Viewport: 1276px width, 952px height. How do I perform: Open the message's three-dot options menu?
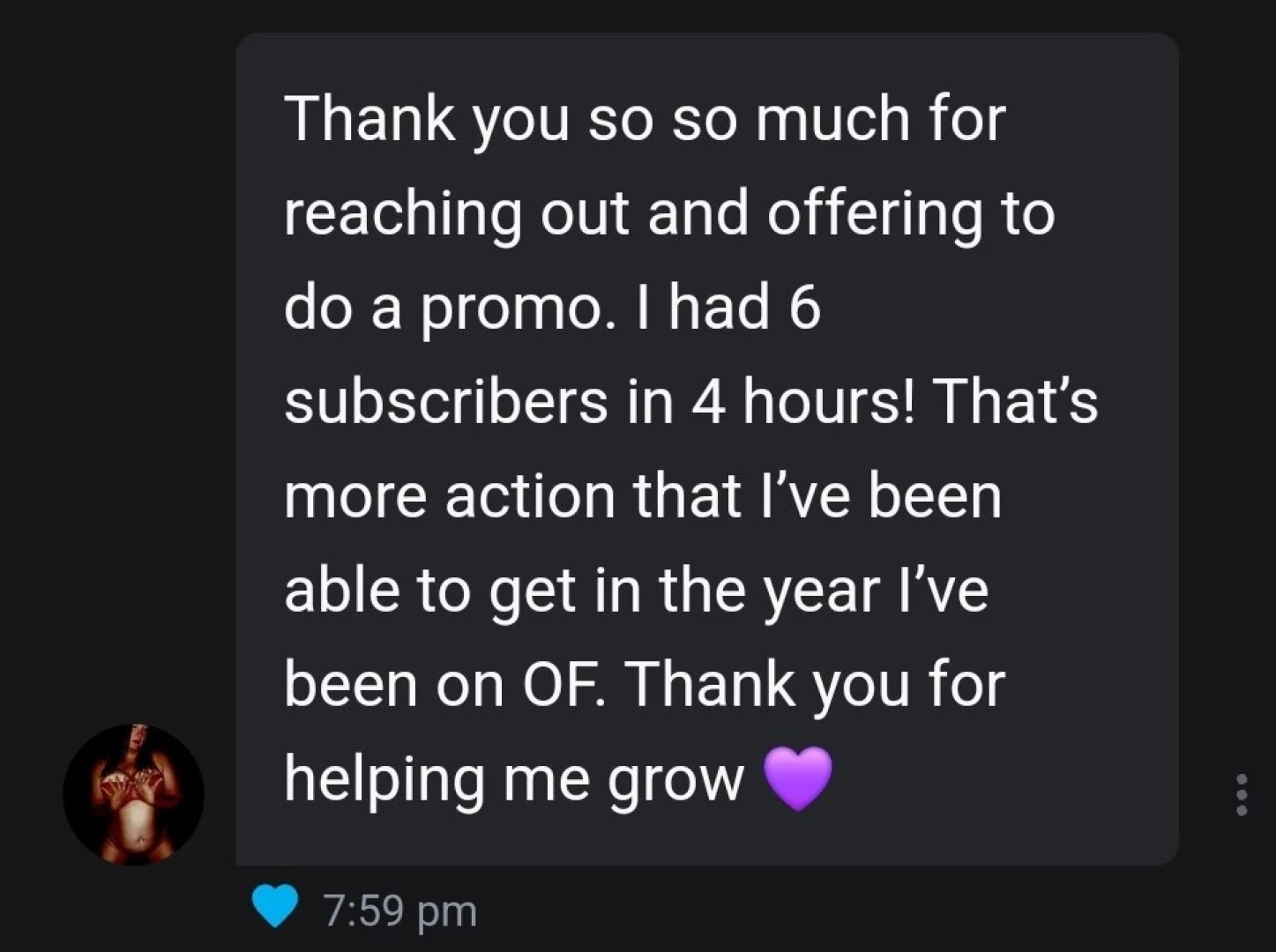[x=1242, y=794]
